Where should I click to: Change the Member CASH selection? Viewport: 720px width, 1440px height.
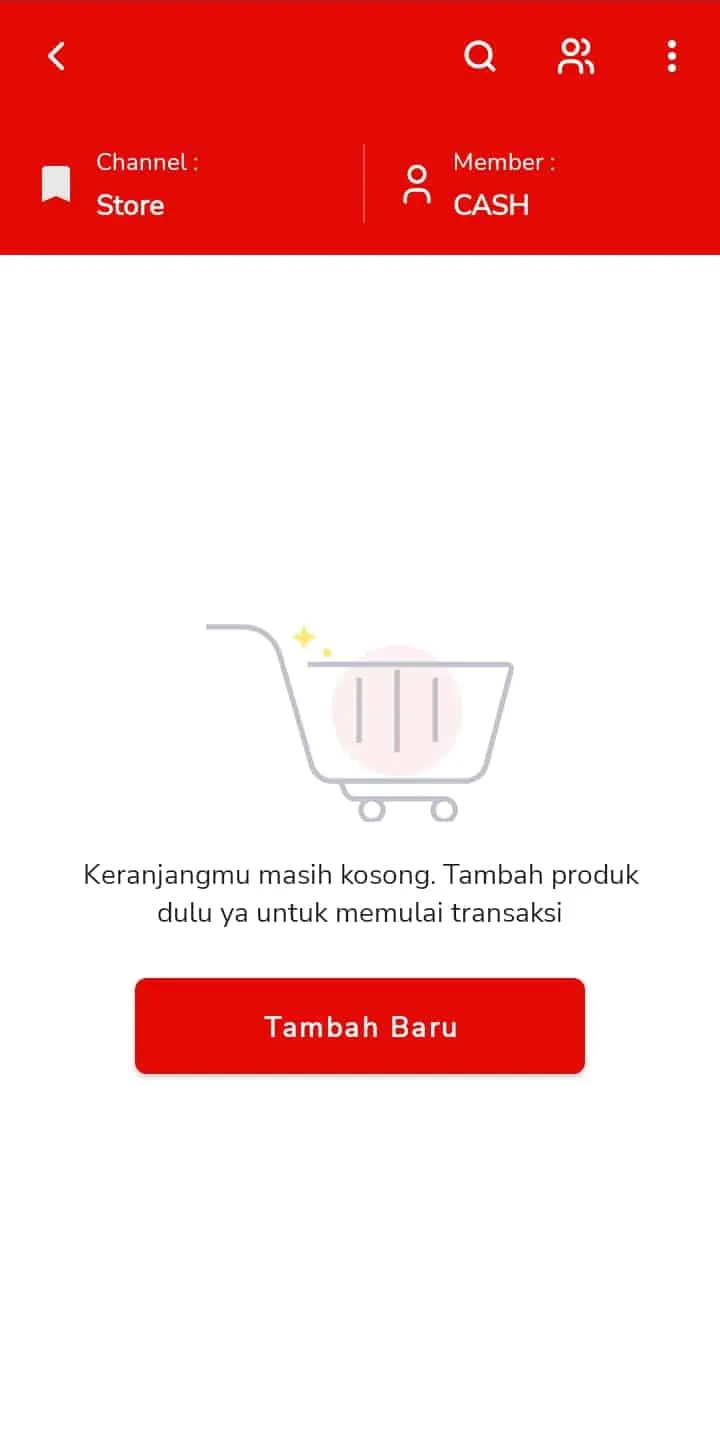[x=540, y=184]
